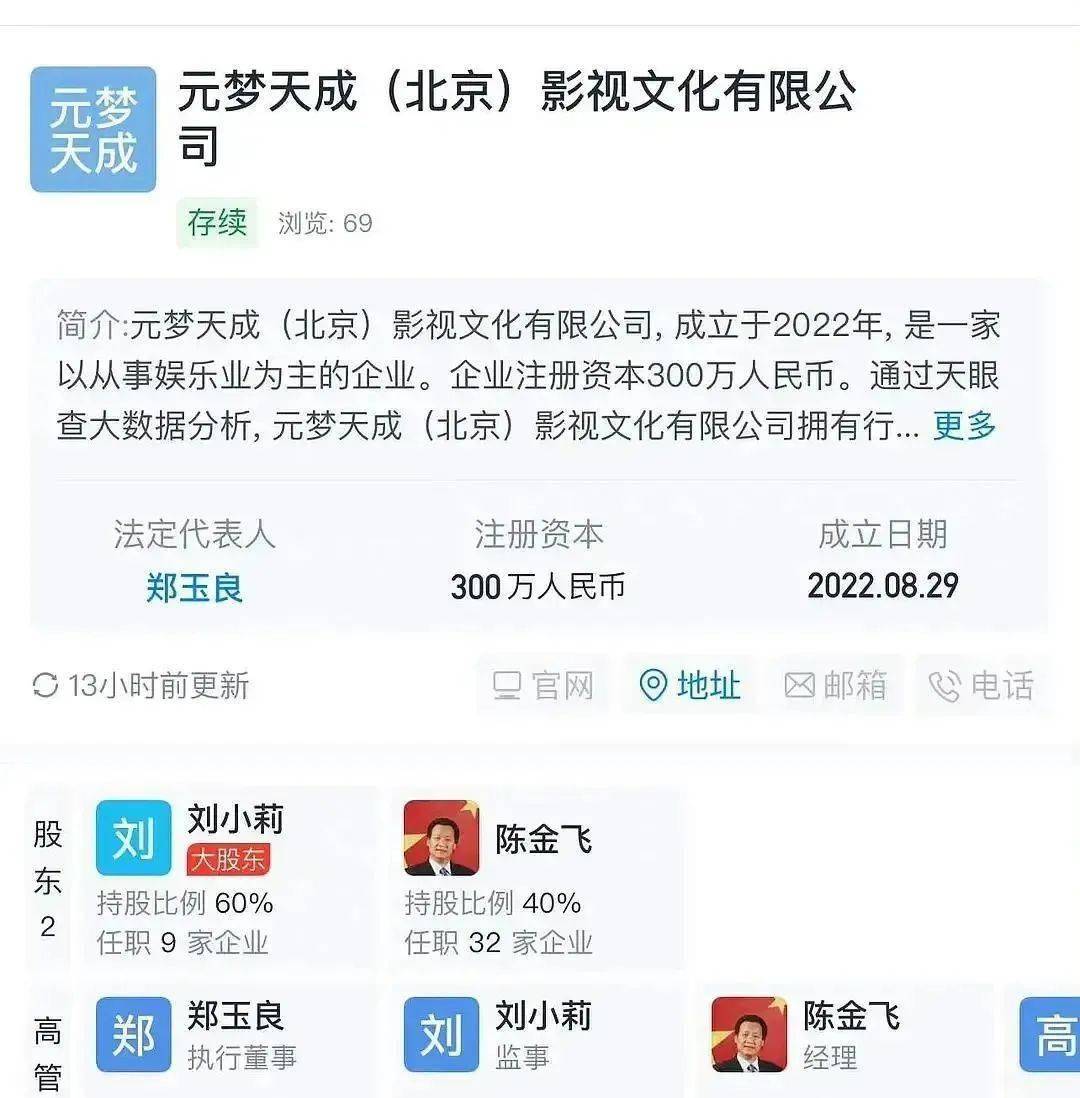
Task: Refresh data via 13小时前更新 icon
Action: [x=46, y=685]
